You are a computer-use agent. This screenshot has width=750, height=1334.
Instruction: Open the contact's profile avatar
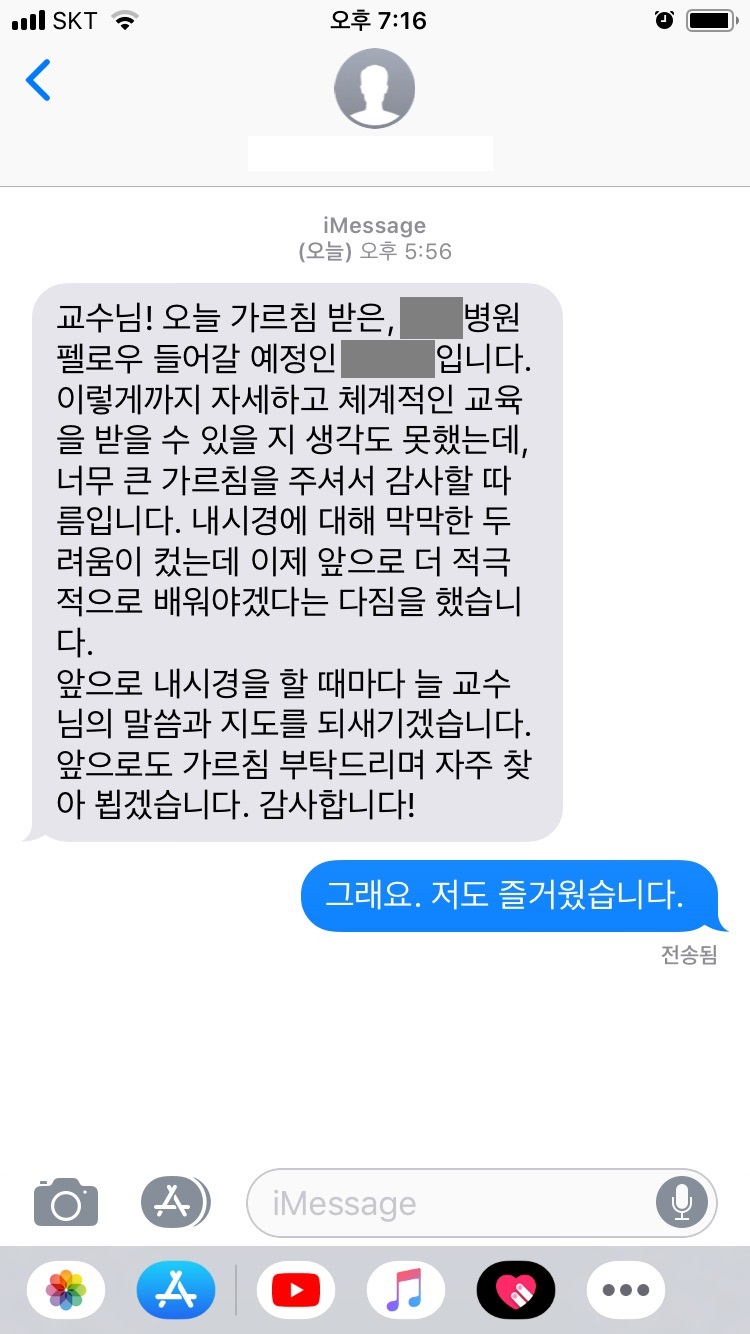[x=374, y=89]
